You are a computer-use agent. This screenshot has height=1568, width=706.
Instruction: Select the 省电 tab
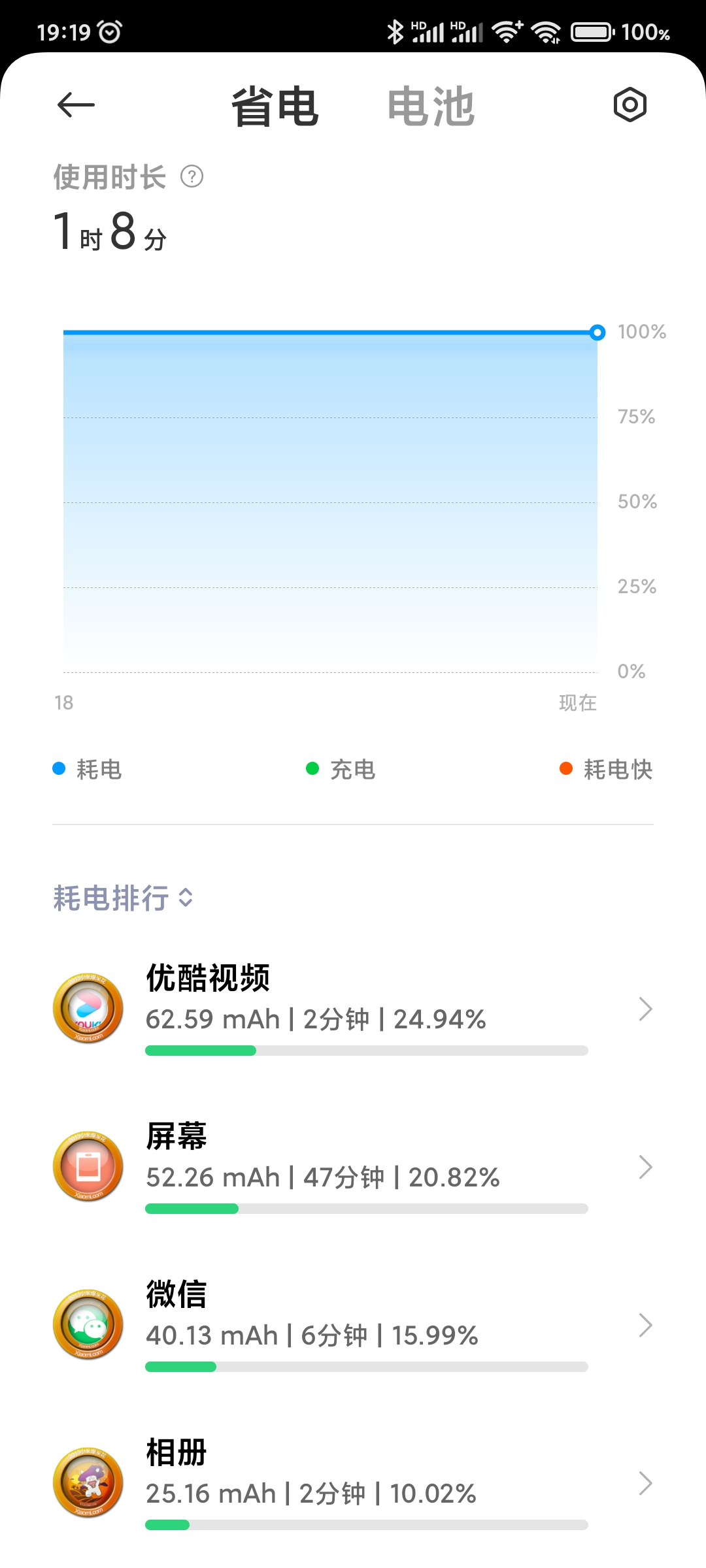pyautogui.click(x=275, y=106)
